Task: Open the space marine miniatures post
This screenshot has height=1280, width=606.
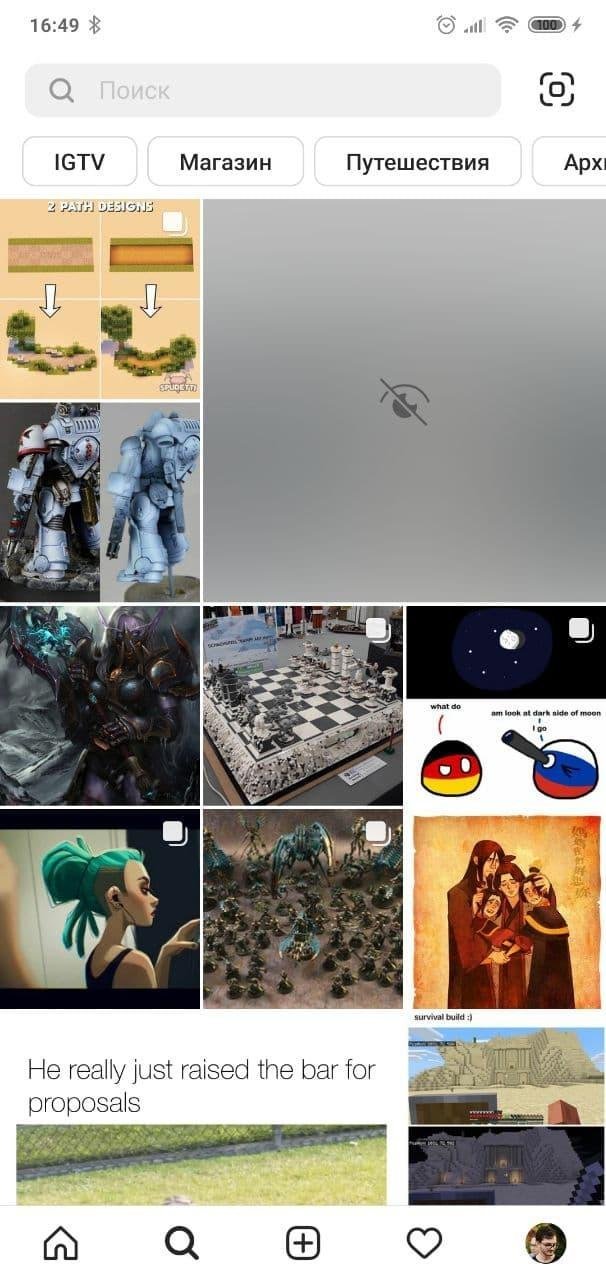Action: pyautogui.click(x=100, y=501)
